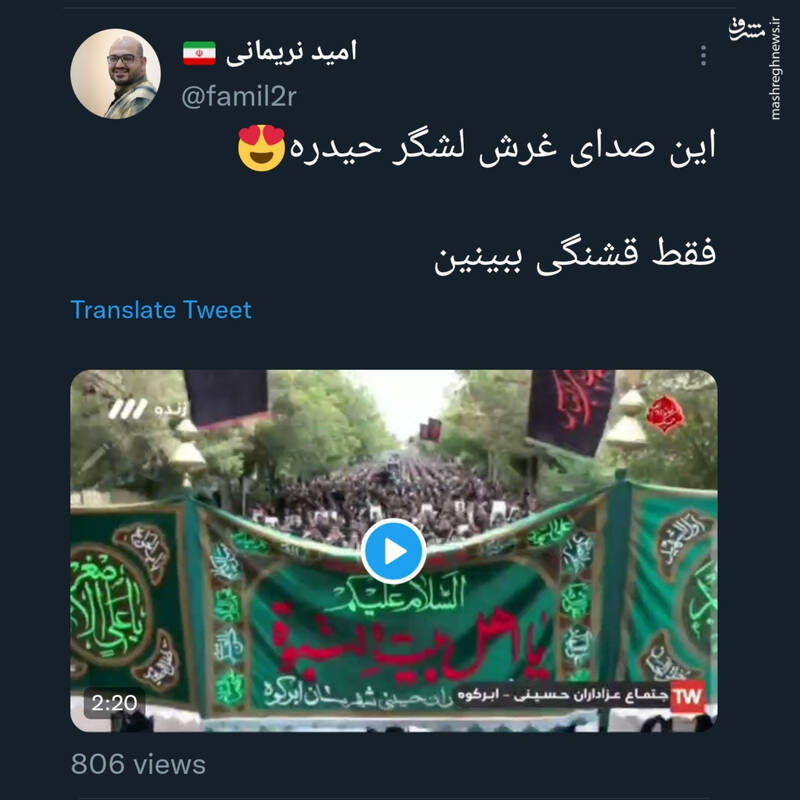Viewport: 800px width, 800px height.
Task: Open the @famil2r handle
Action: [x=240, y=96]
